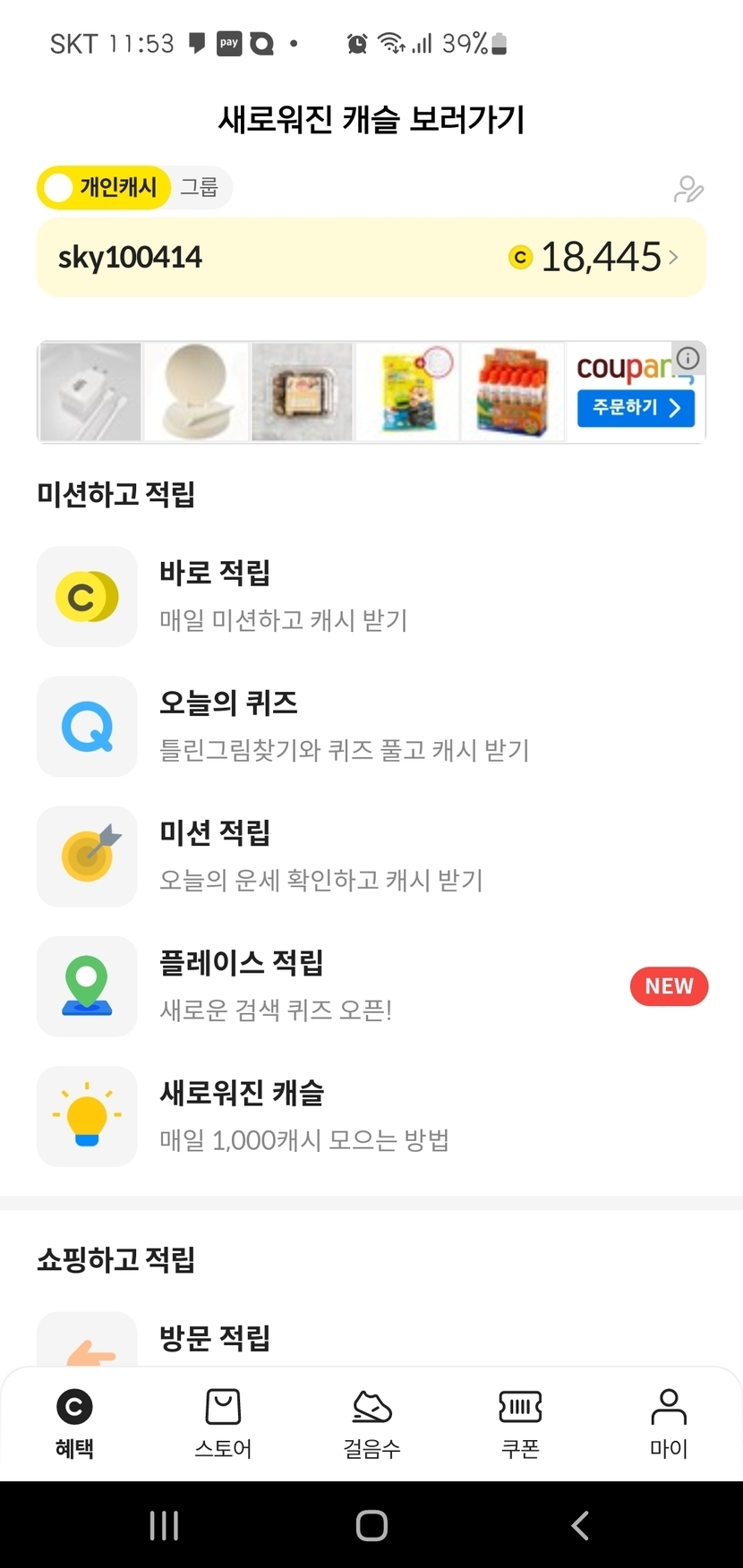Go to the 걸음수 tab

(371, 1423)
